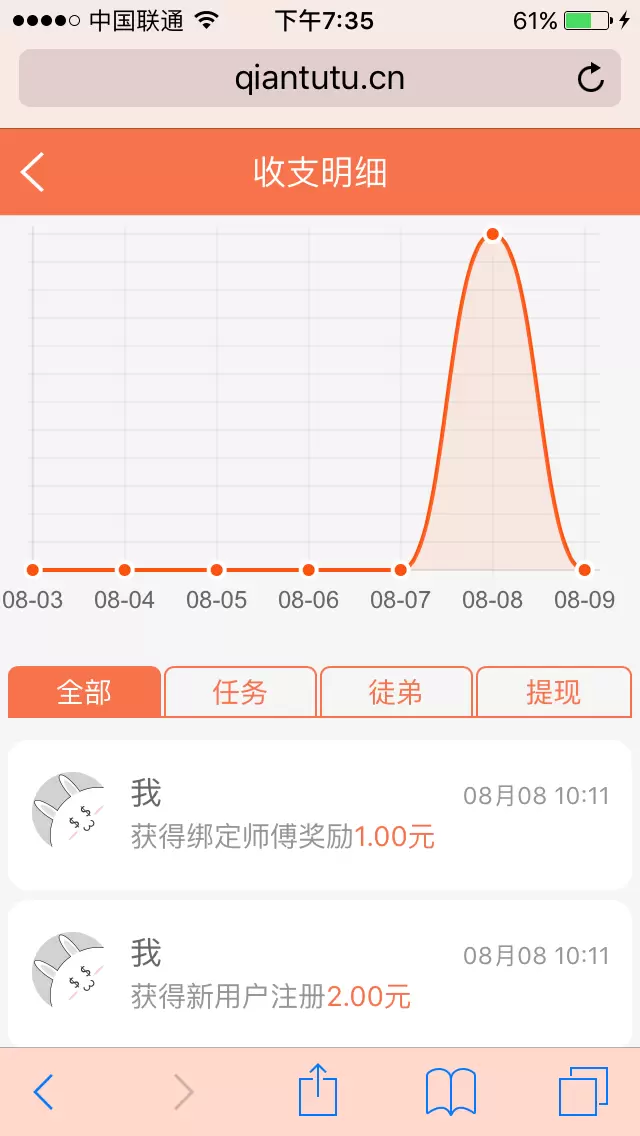This screenshot has width=640, height=1136.
Task: Open the 提现 tab
Action: tap(553, 692)
